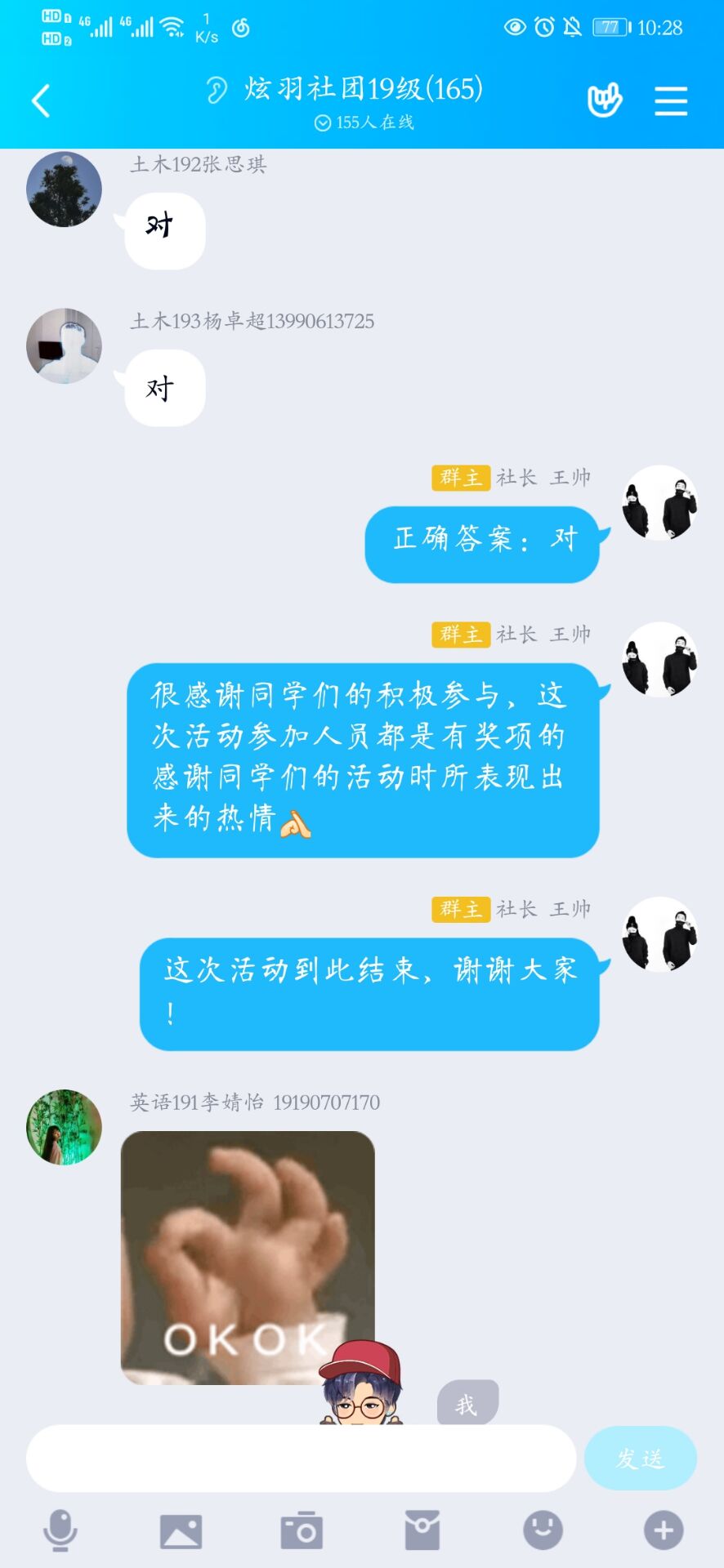Tap the 我 bubble above input

pos(467,1404)
